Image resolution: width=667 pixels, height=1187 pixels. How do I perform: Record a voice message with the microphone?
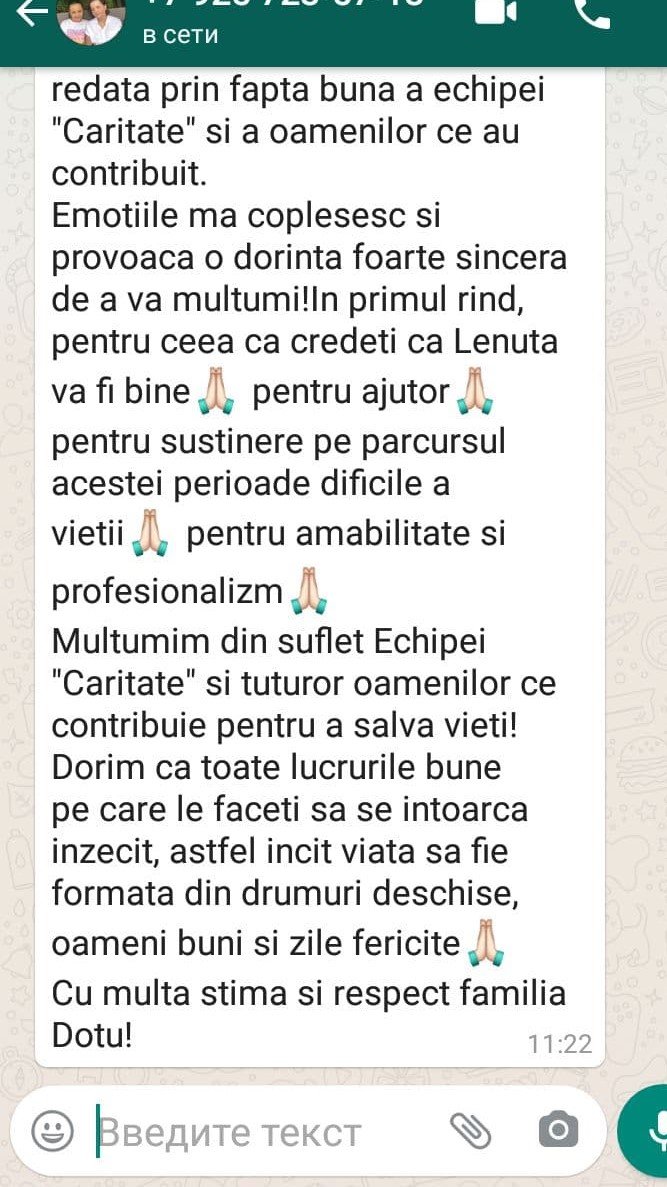646,1131
